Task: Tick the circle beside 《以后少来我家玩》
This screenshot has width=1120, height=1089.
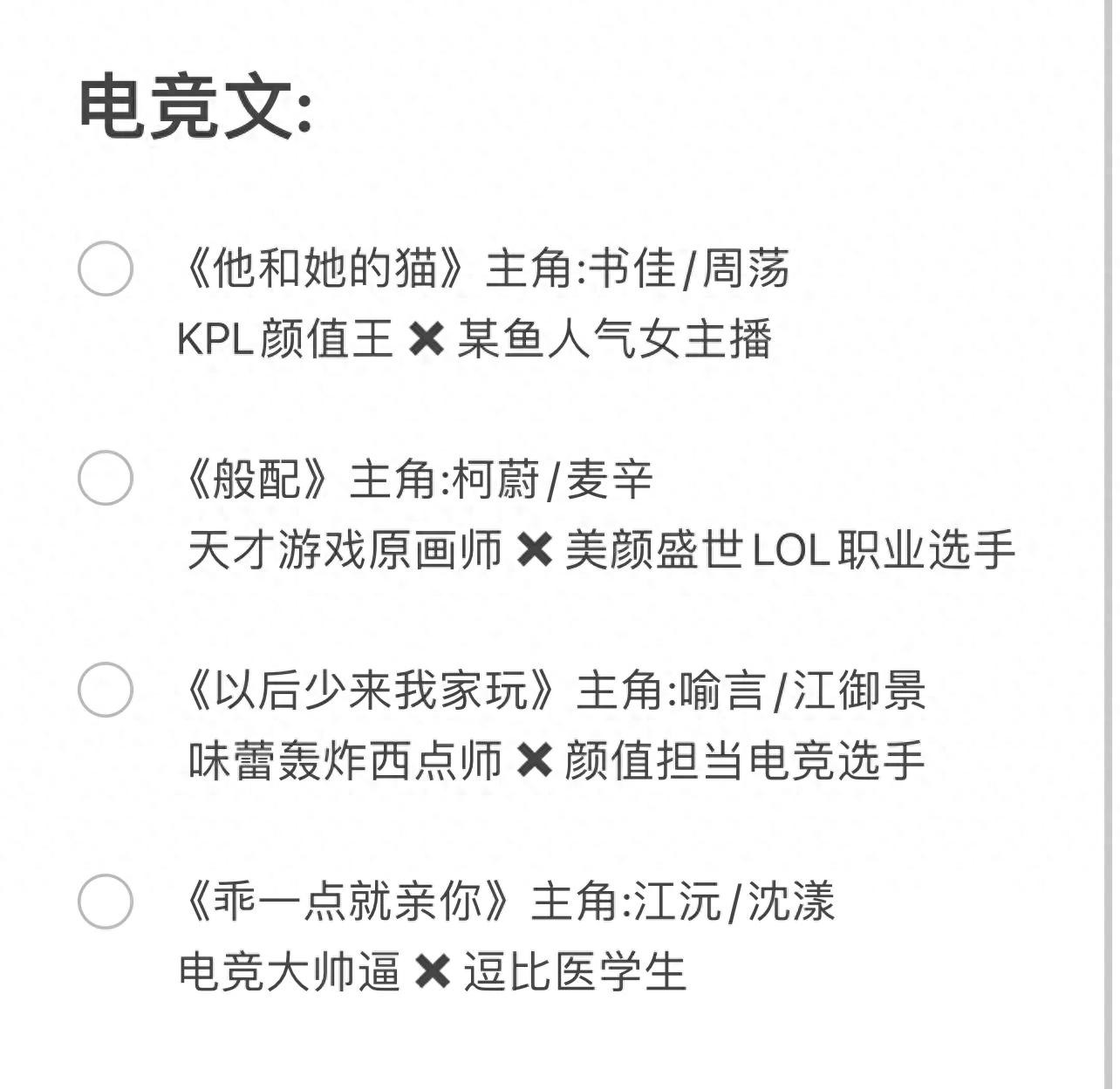Action: [x=106, y=689]
